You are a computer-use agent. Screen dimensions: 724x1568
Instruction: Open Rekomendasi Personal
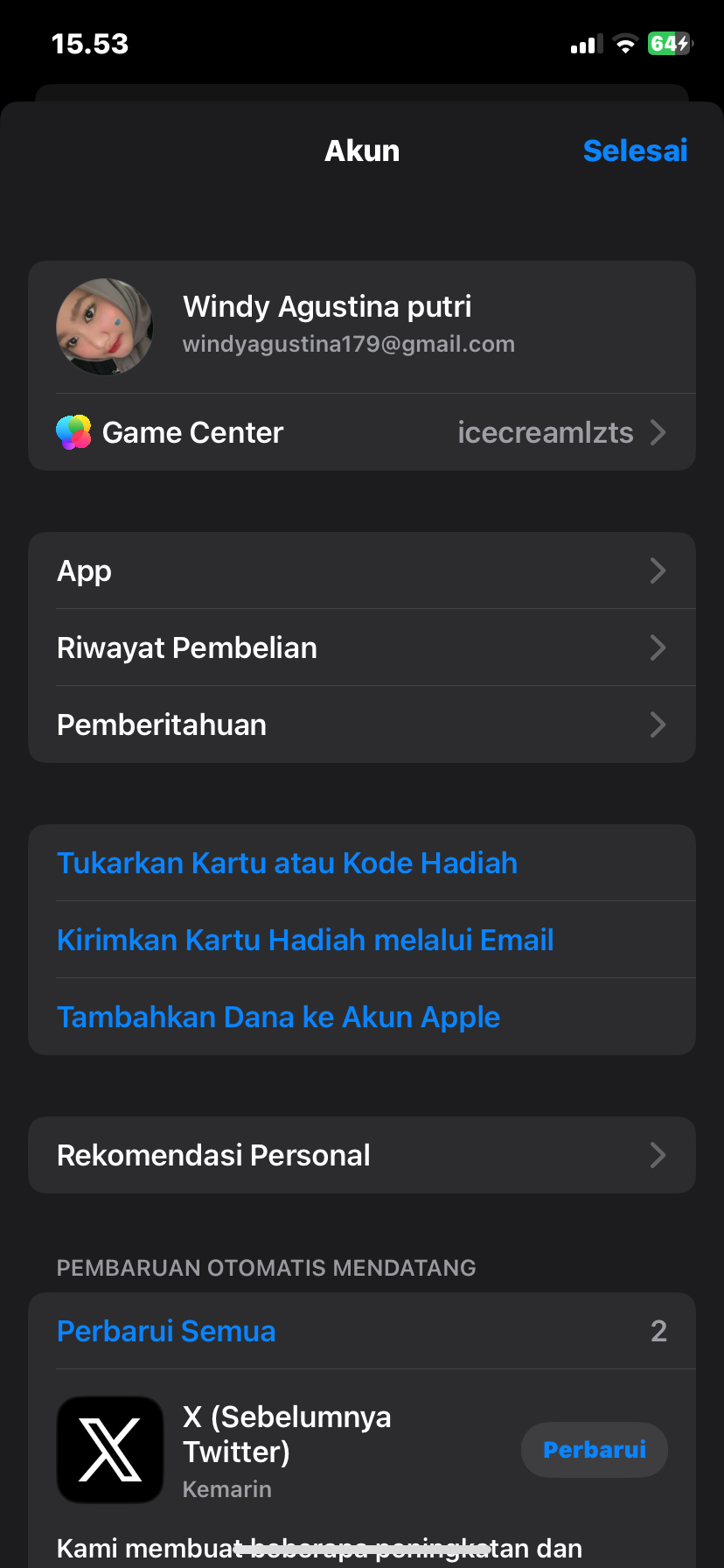point(361,1155)
